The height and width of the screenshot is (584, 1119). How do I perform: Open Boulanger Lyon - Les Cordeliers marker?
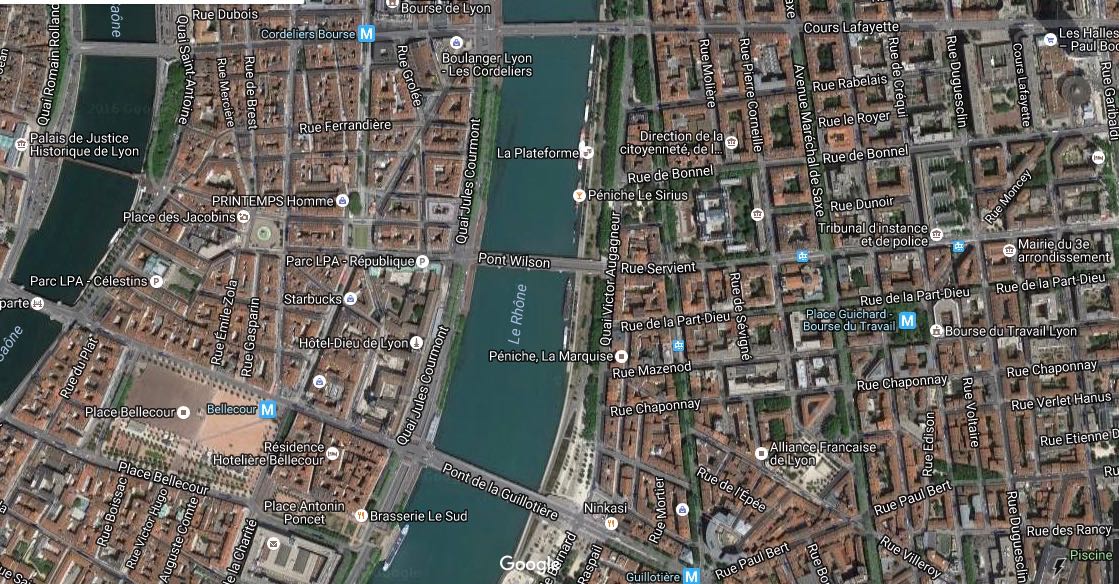[x=457, y=44]
